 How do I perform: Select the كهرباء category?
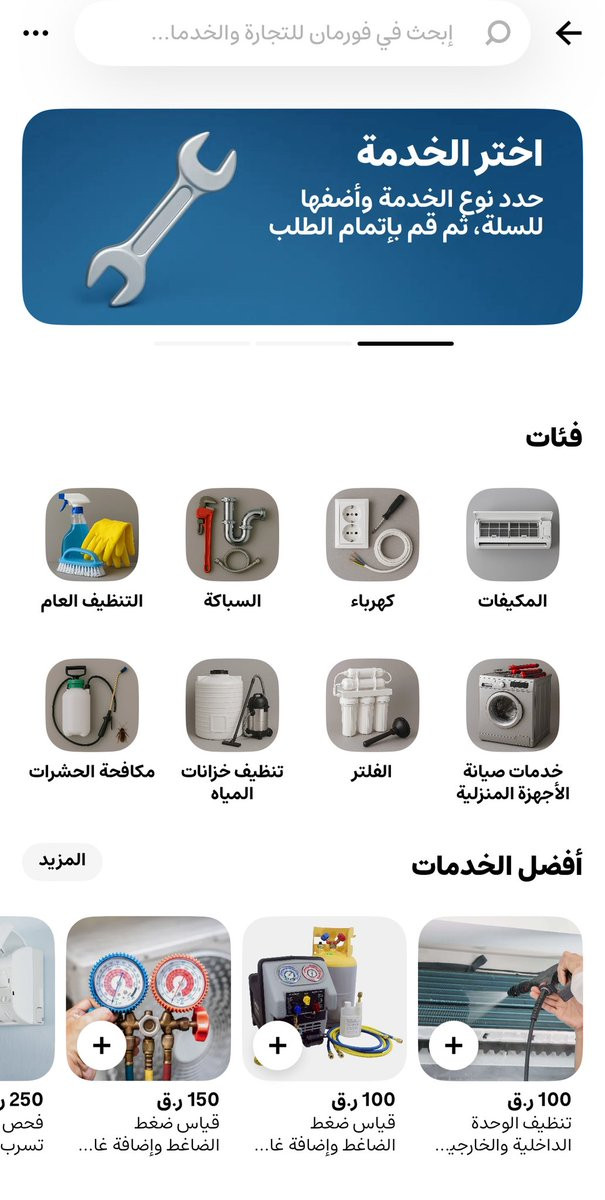point(372,534)
